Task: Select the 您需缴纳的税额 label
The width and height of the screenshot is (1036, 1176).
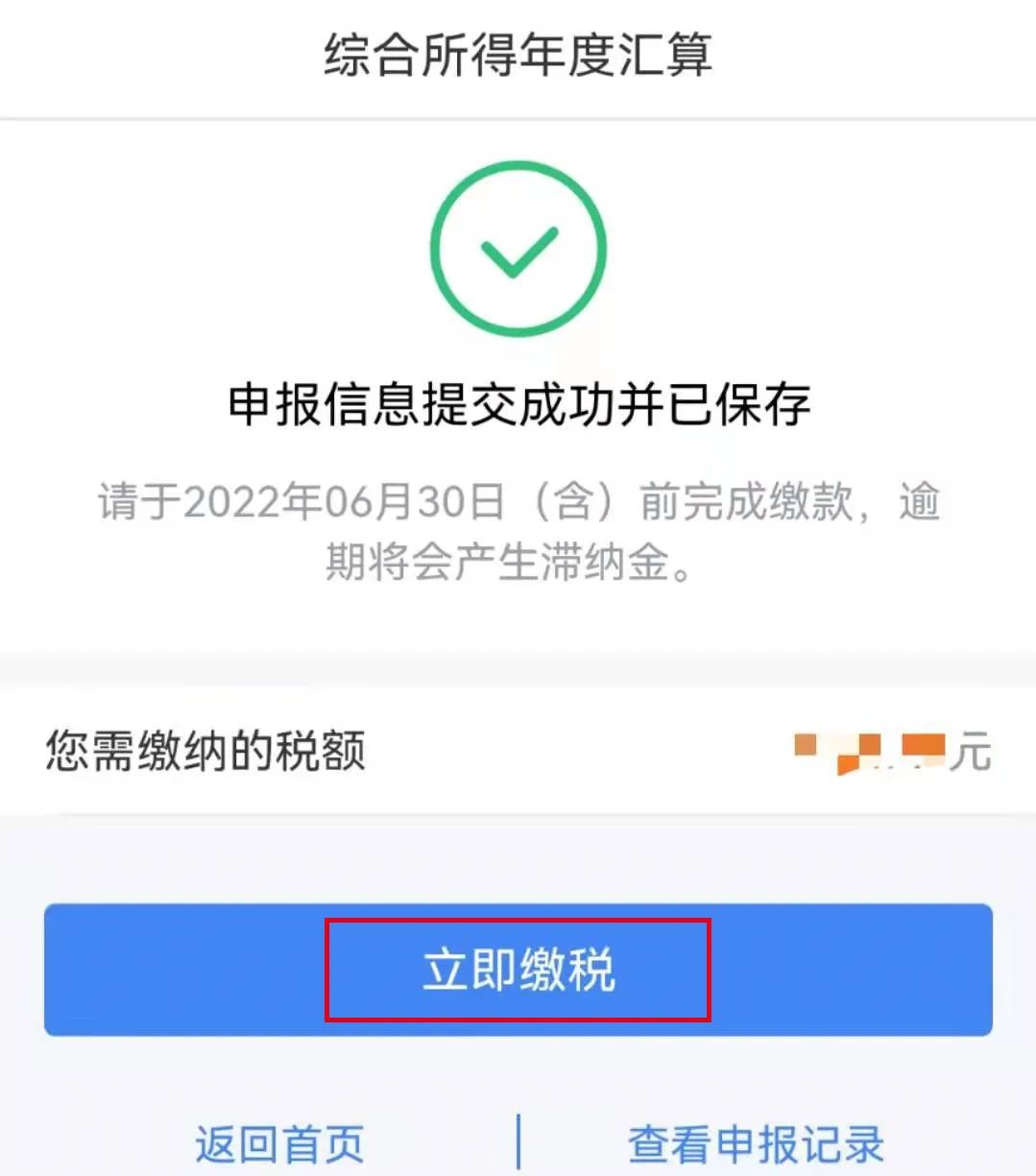Action: click(205, 754)
